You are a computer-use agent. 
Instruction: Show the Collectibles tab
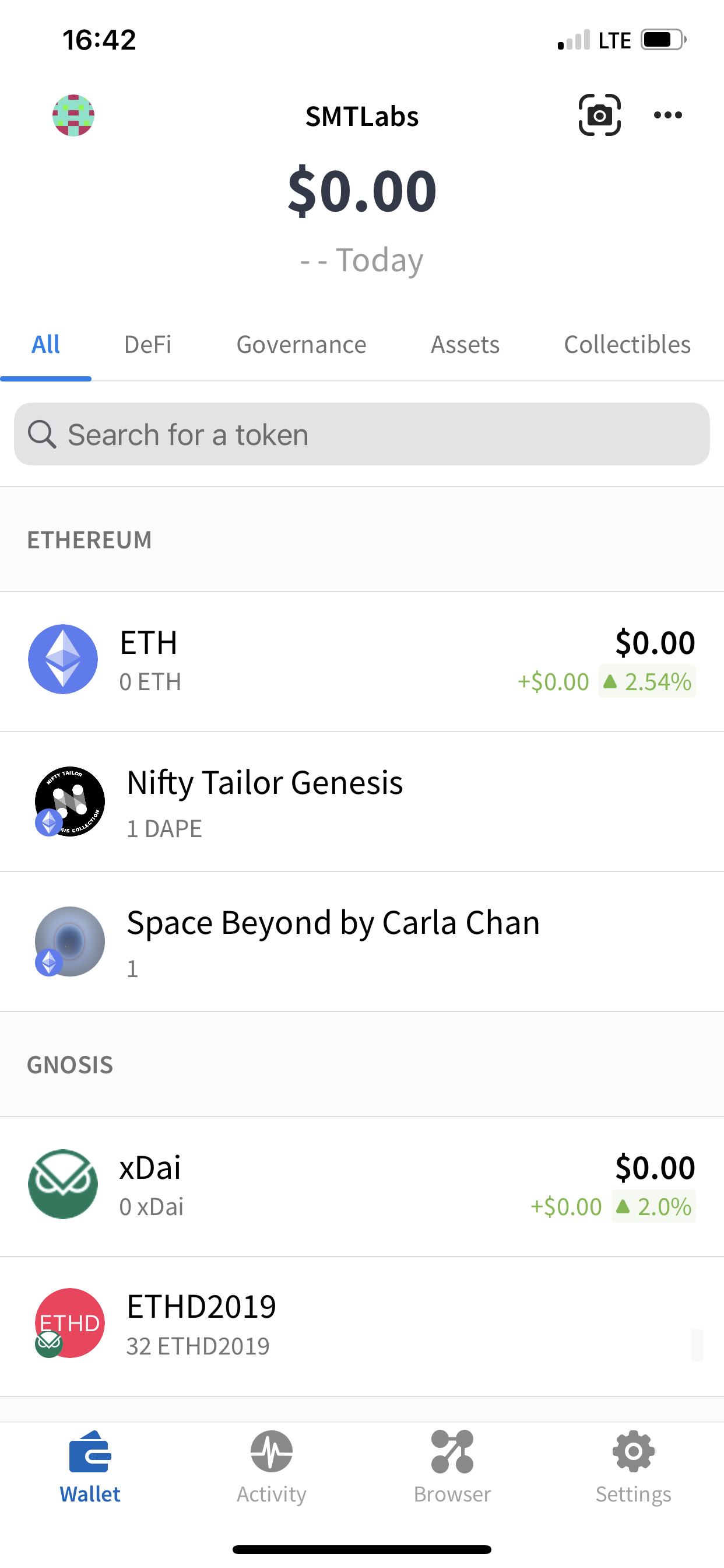(627, 345)
